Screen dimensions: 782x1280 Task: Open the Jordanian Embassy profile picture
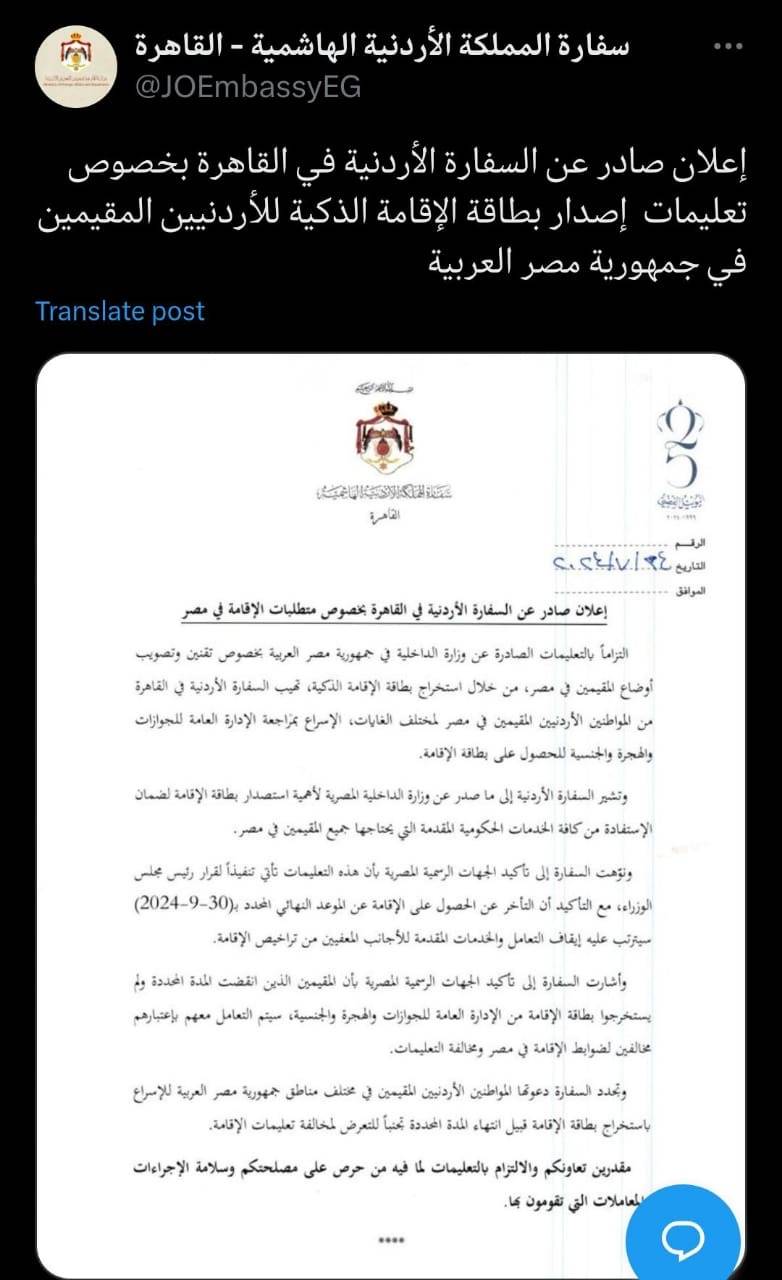[75, 66]
